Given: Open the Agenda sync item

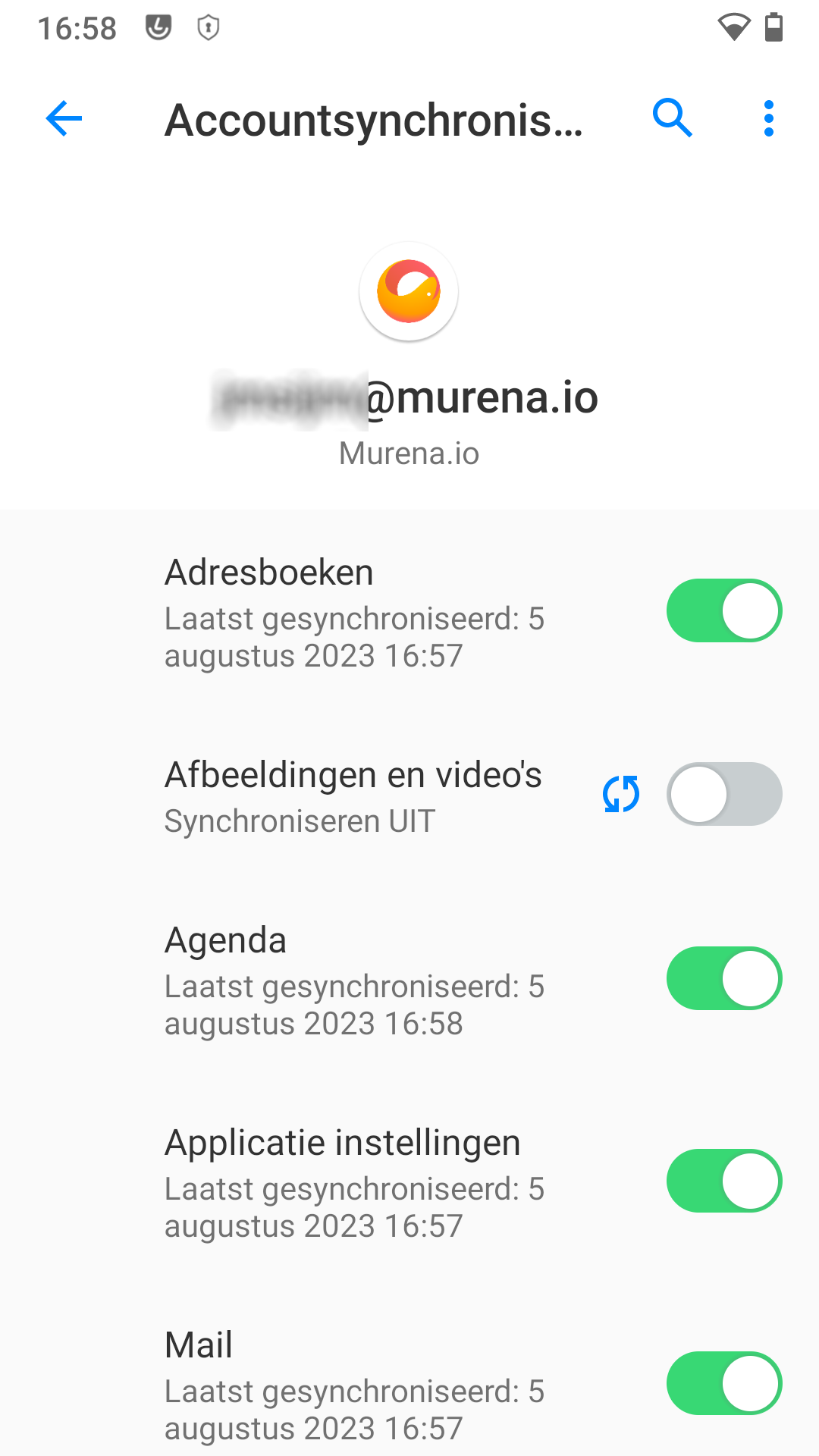Looking at the screenshot, I should click(x=341, y=978).
